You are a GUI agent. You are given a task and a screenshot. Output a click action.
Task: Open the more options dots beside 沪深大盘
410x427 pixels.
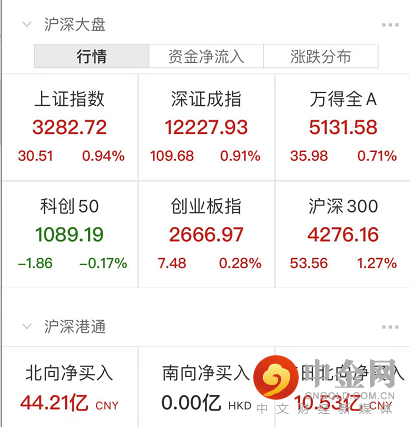(x=390, y=25)
